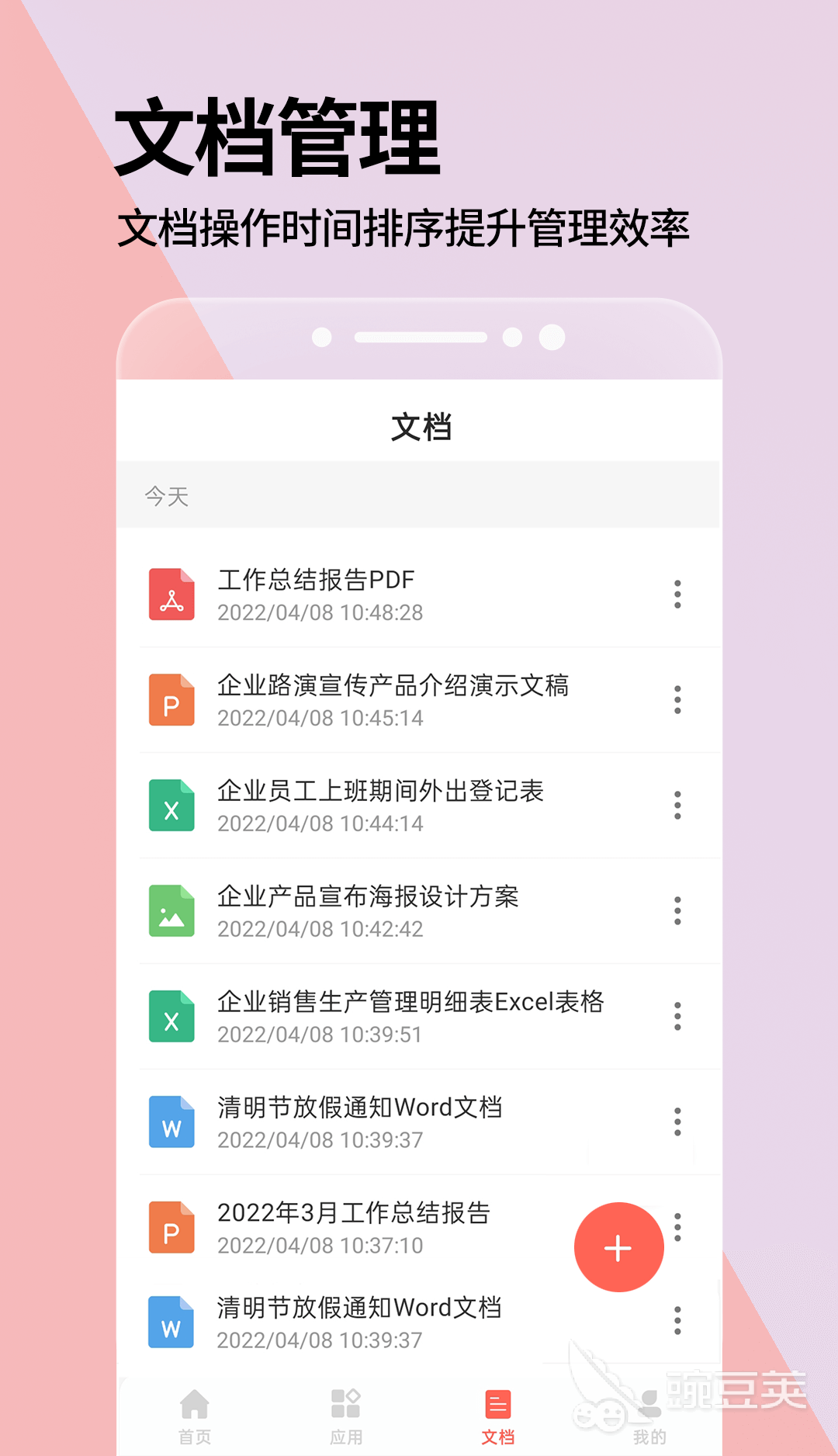The height and width of the screenshot is (1456, 838).
Task: Open the overflow menu for 企业销售生产管理明细表
Action: coord(677,1016)
